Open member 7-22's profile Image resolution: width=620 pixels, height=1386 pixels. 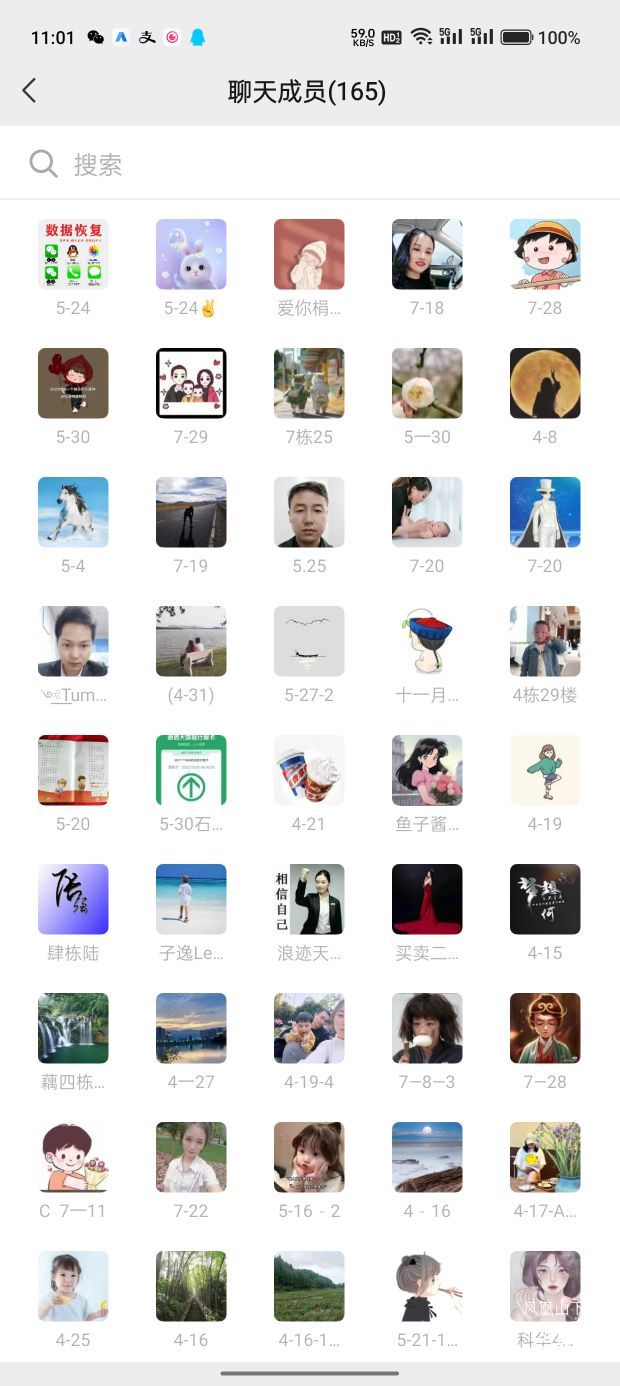coord(191,1158)
